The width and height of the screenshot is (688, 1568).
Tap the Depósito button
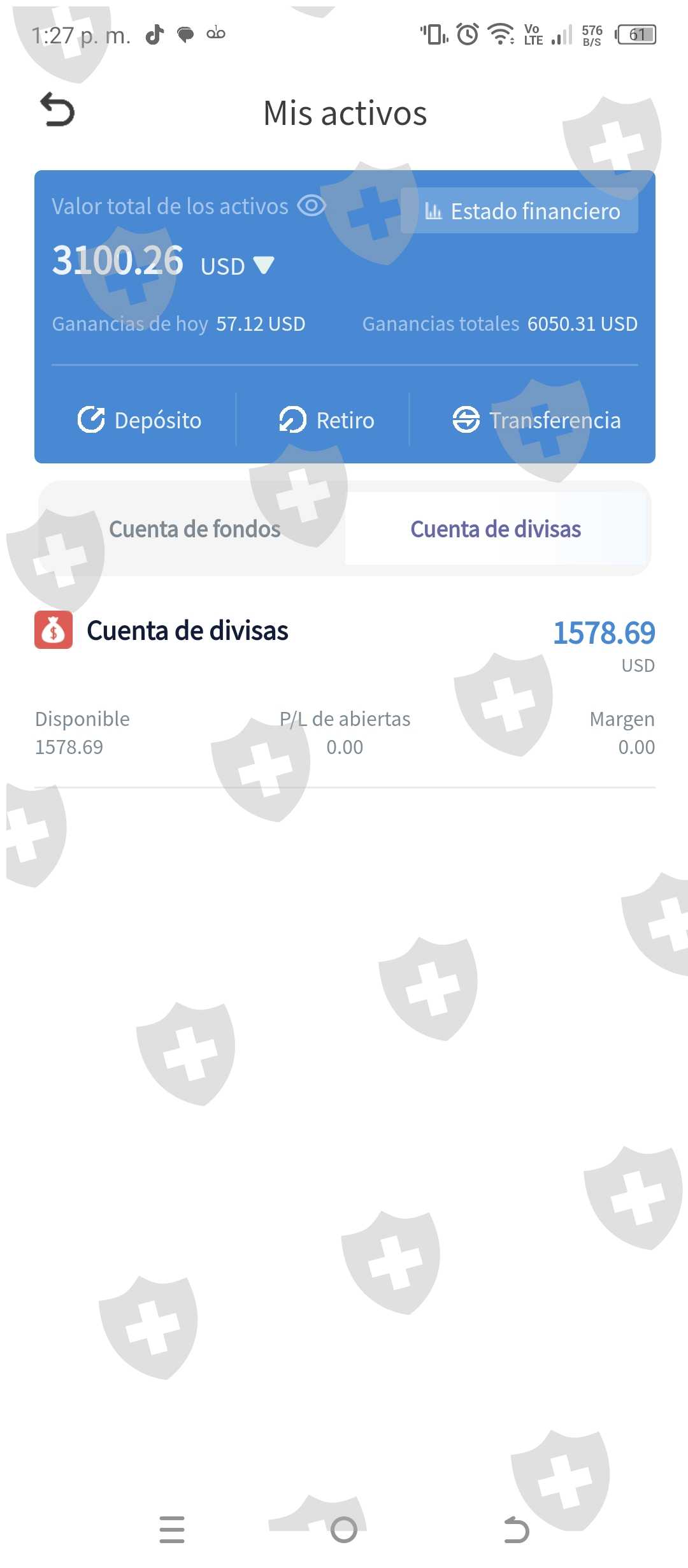pos(140,420)
